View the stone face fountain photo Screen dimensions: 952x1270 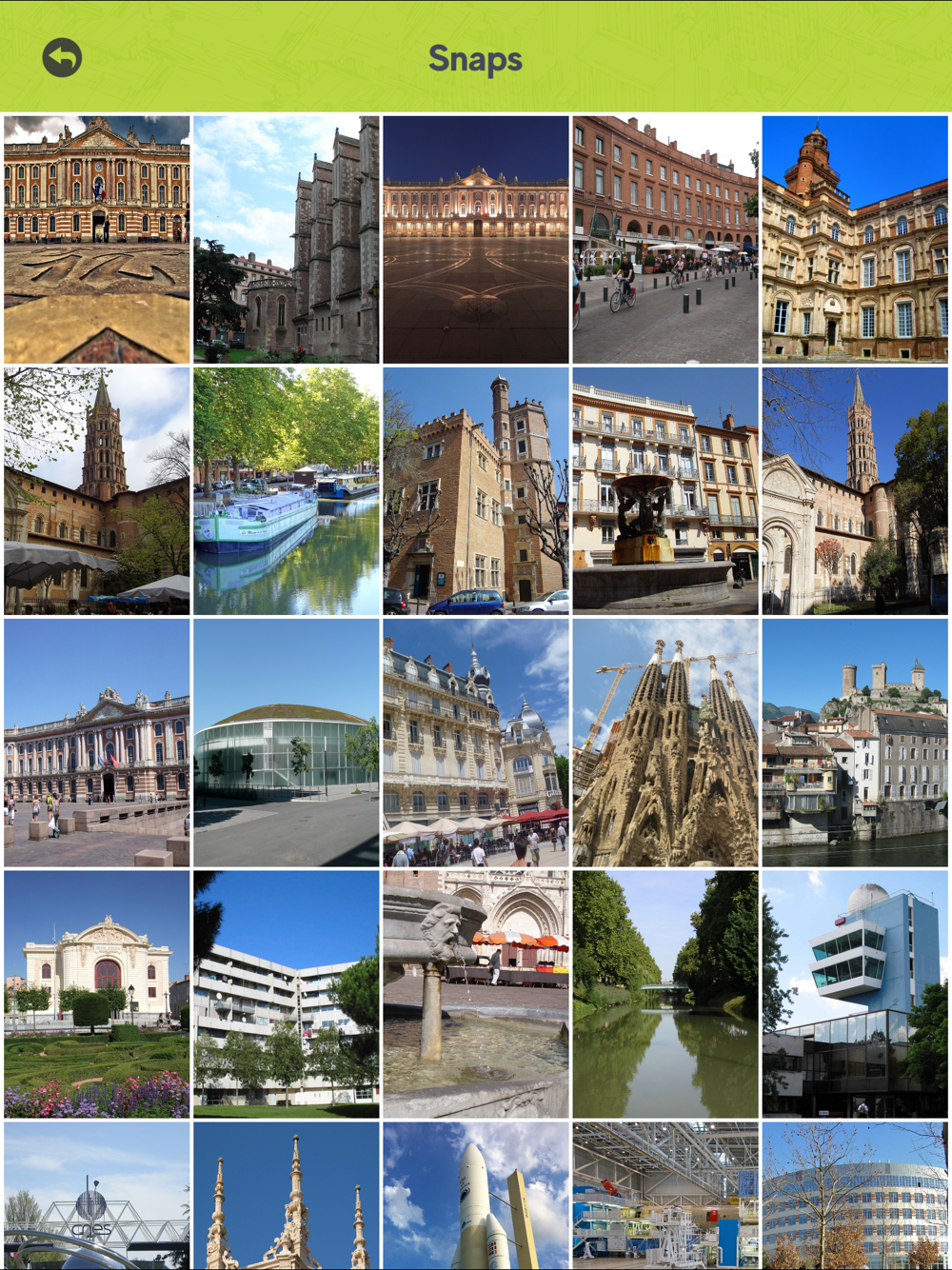click(x=476, y=993)
